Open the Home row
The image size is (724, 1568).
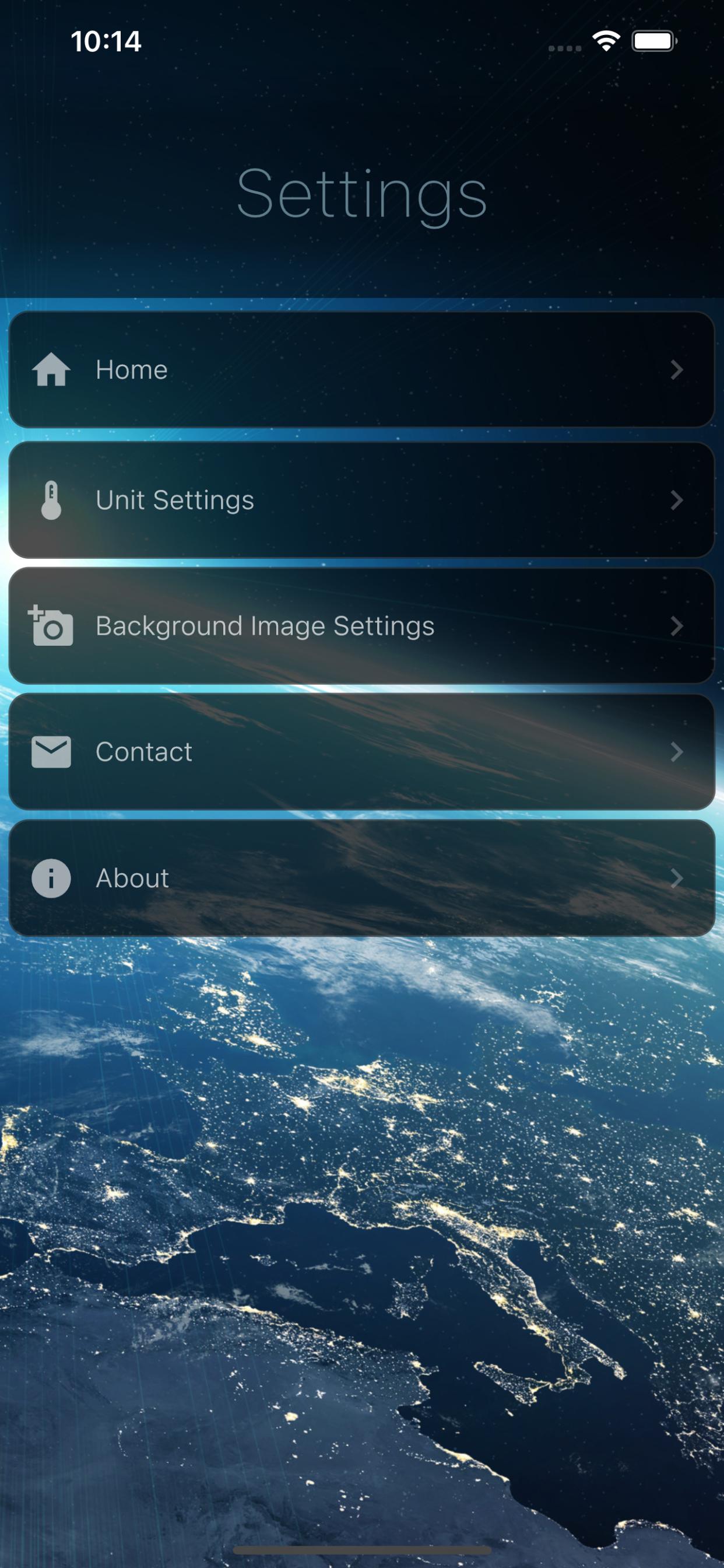click(x=362, y=369)
